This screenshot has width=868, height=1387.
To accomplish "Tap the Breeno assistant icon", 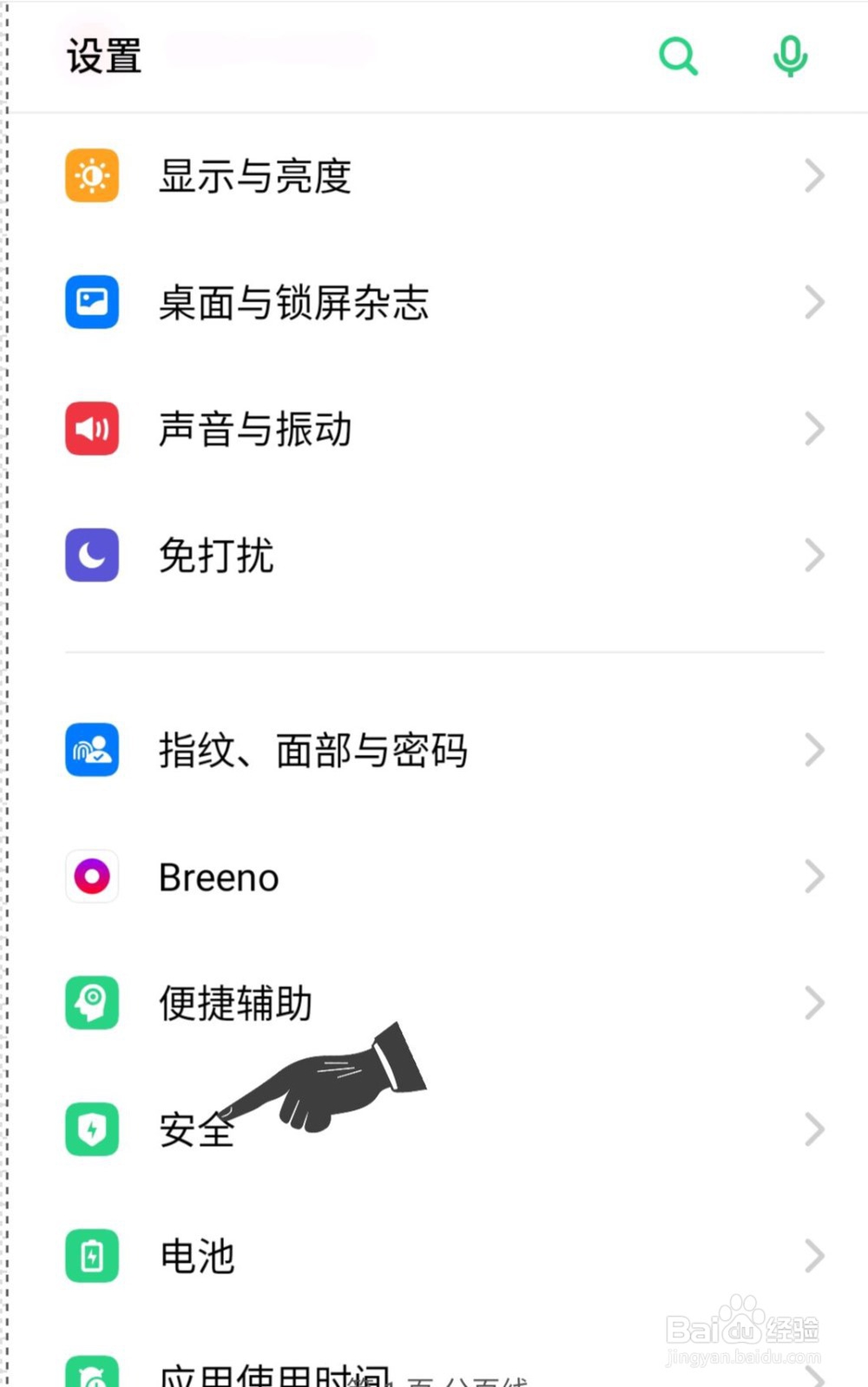I will pos(91,877).
